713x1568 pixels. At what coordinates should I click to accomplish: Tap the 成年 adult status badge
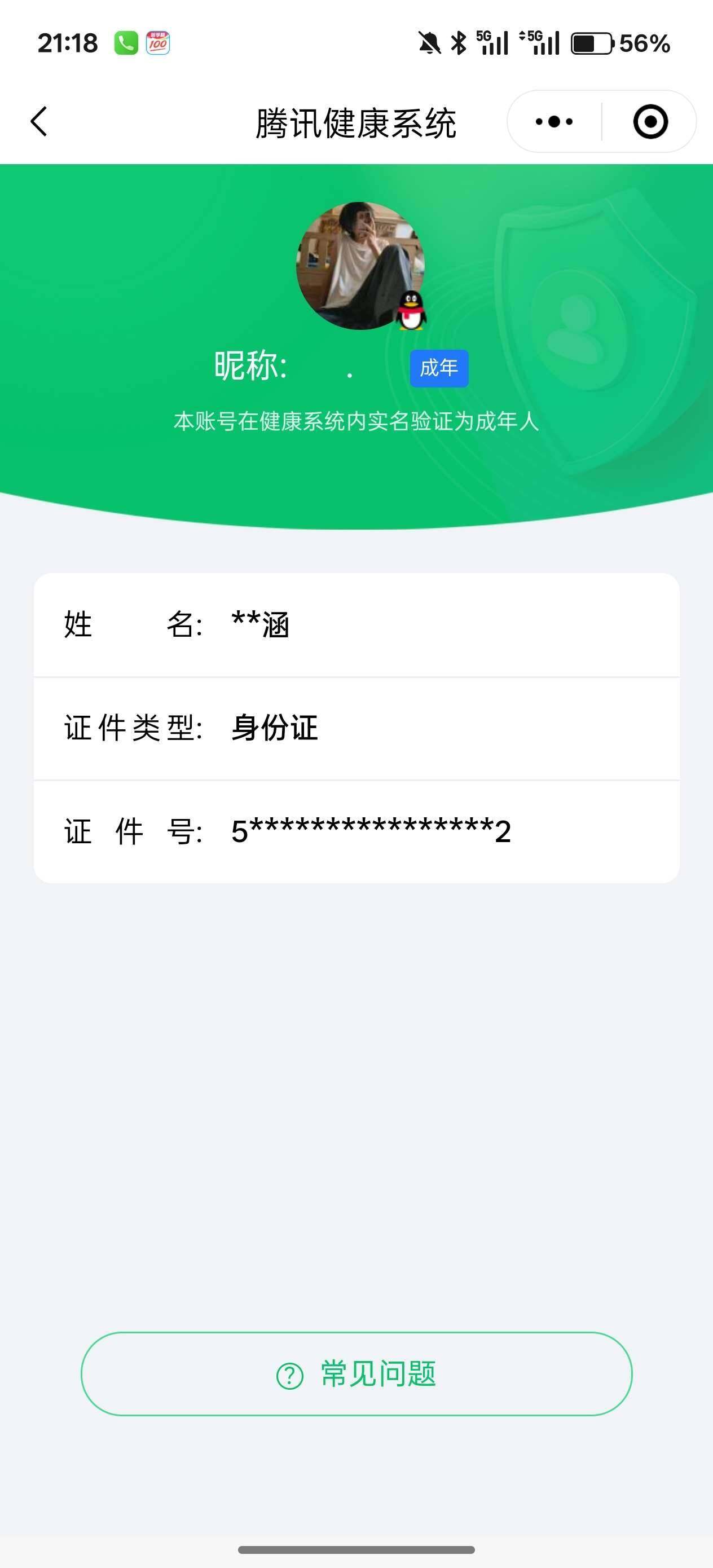pos(438,367)
